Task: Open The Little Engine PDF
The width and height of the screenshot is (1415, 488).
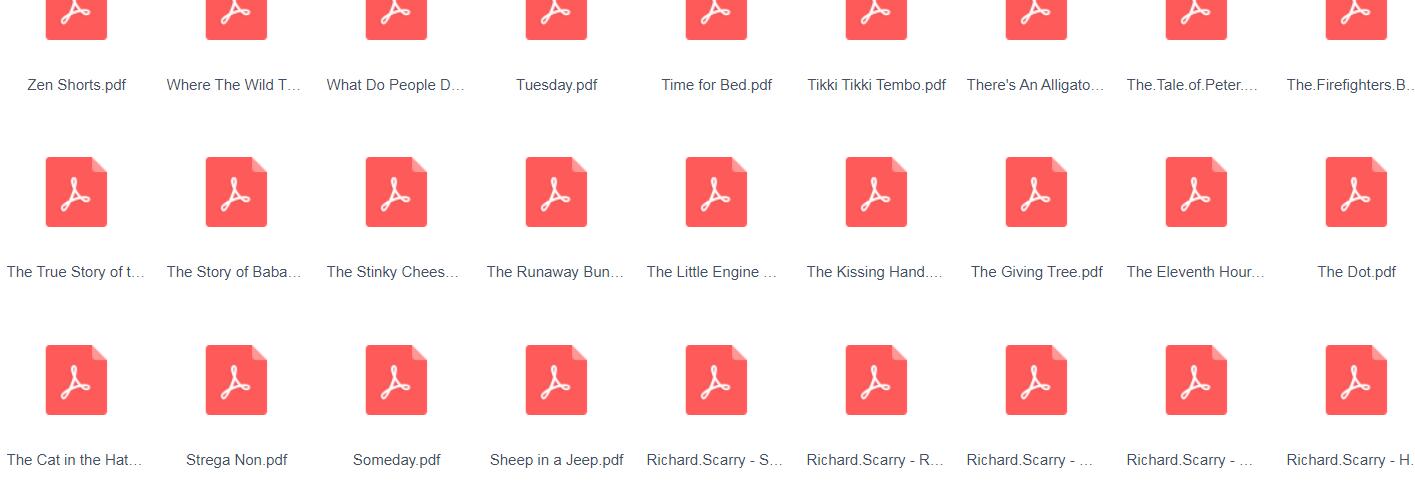Action: [x=716, y=192]
